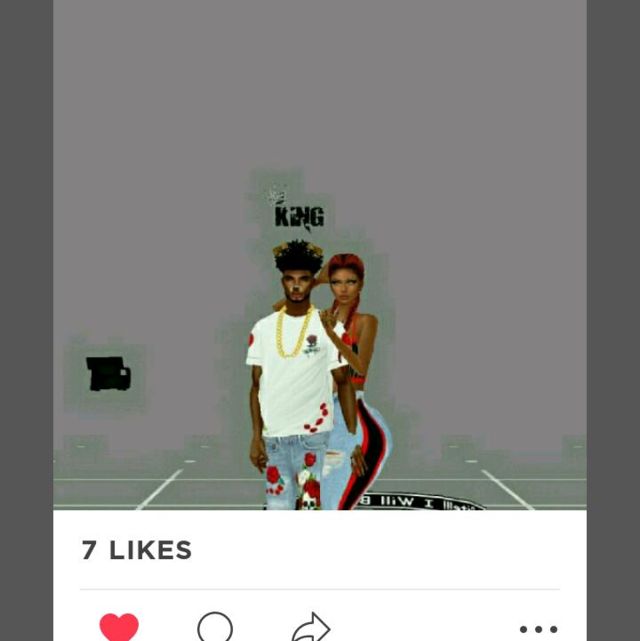Open the three-dot more options menu
The height and width of the screenshot is (641, 640).
[x=538, y=629]
